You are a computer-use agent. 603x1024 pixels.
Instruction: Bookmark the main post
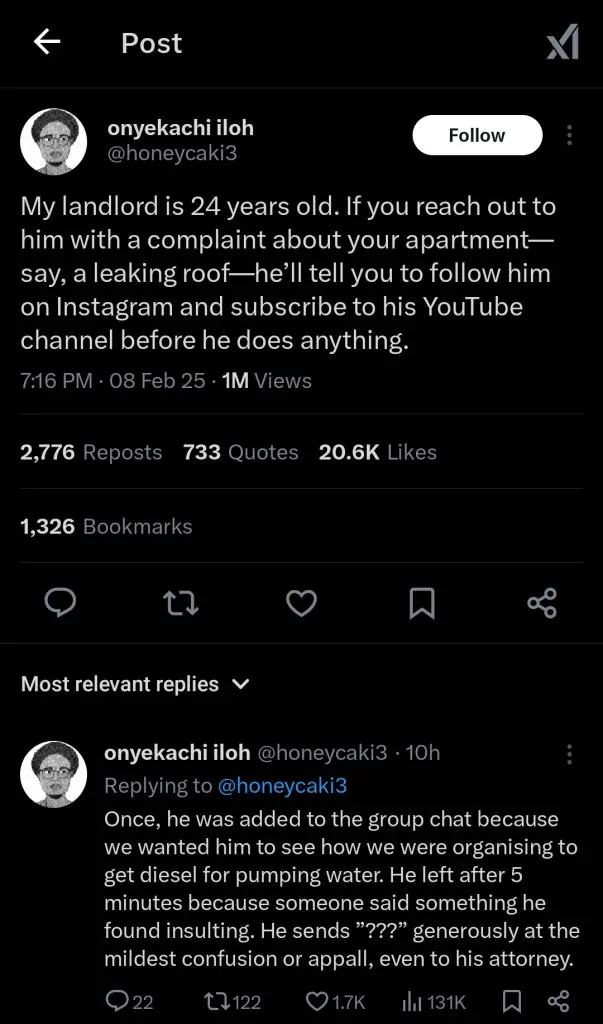(x=421, y=602)
